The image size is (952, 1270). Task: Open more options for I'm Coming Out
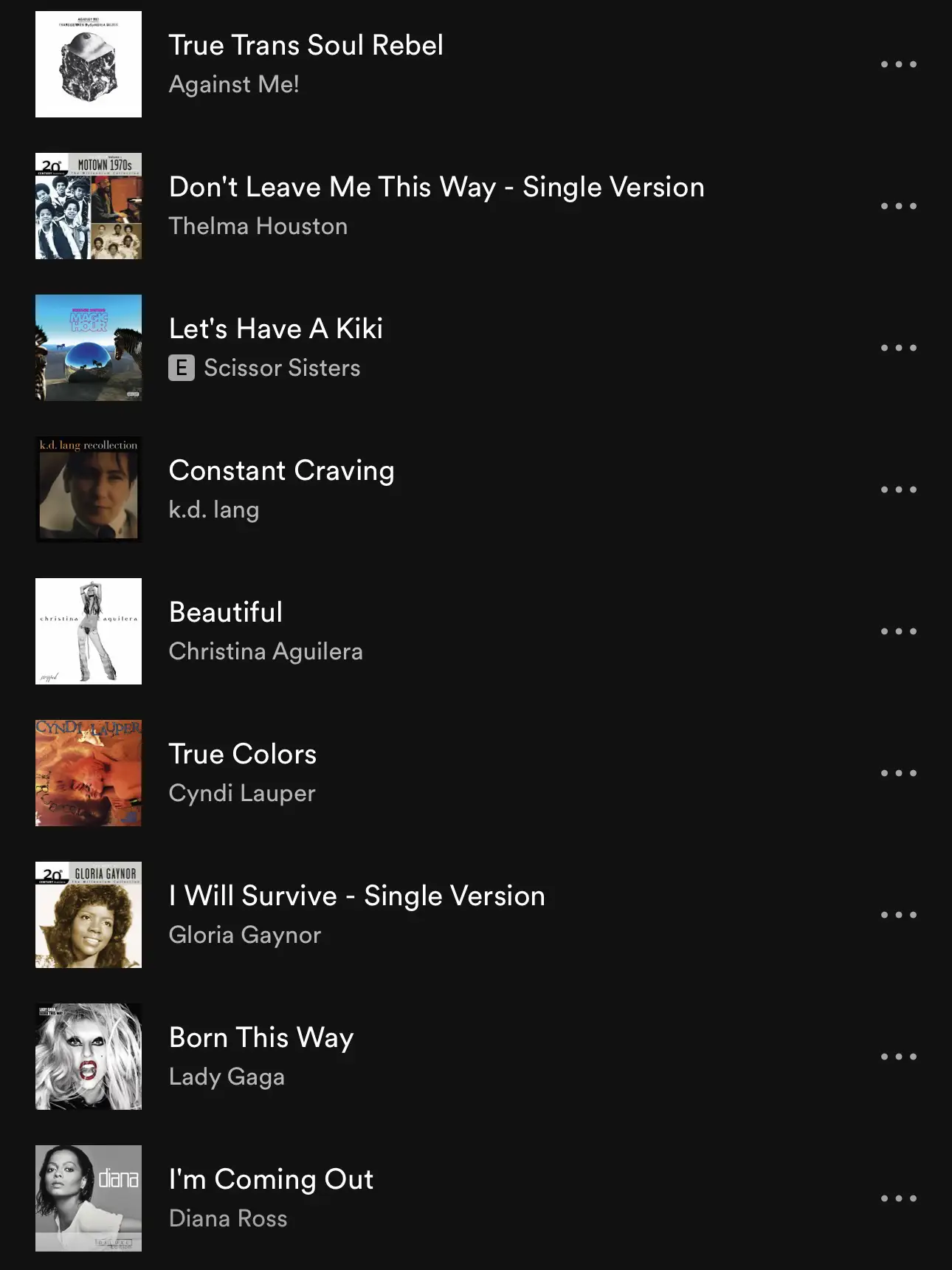click(898, 1198)
